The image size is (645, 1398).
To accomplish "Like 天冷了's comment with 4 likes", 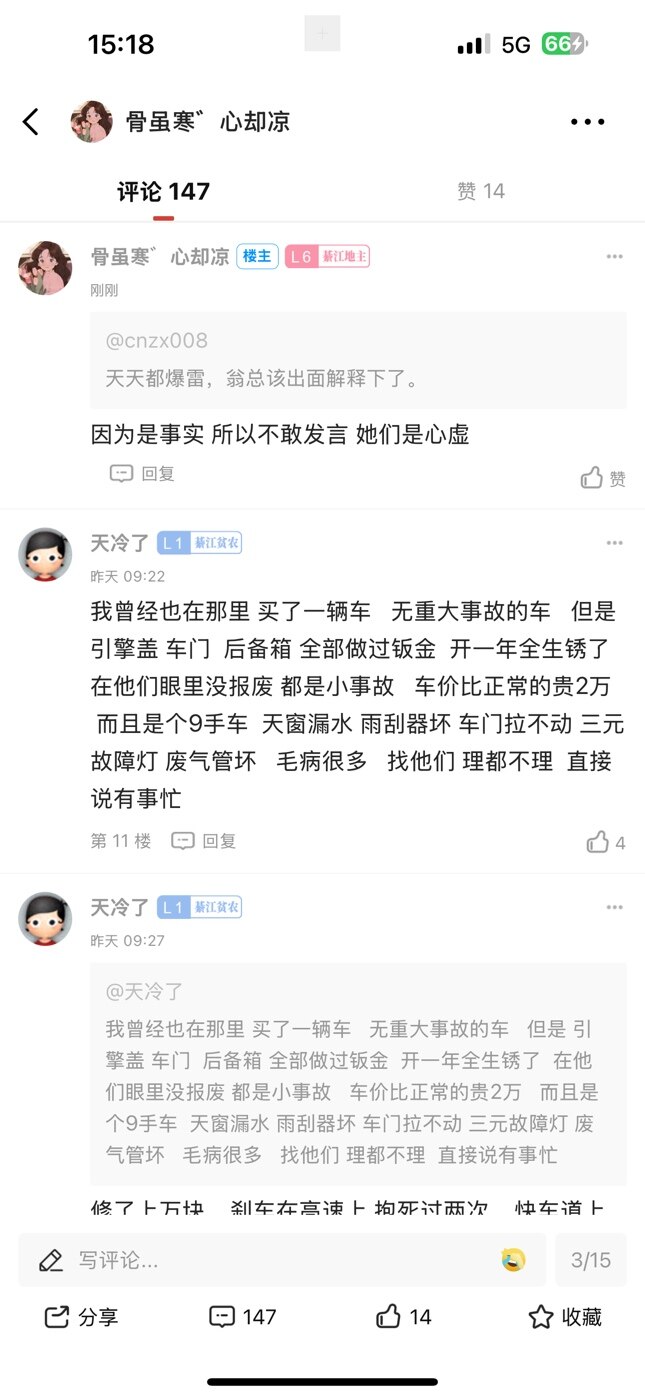I will [604, 842].
